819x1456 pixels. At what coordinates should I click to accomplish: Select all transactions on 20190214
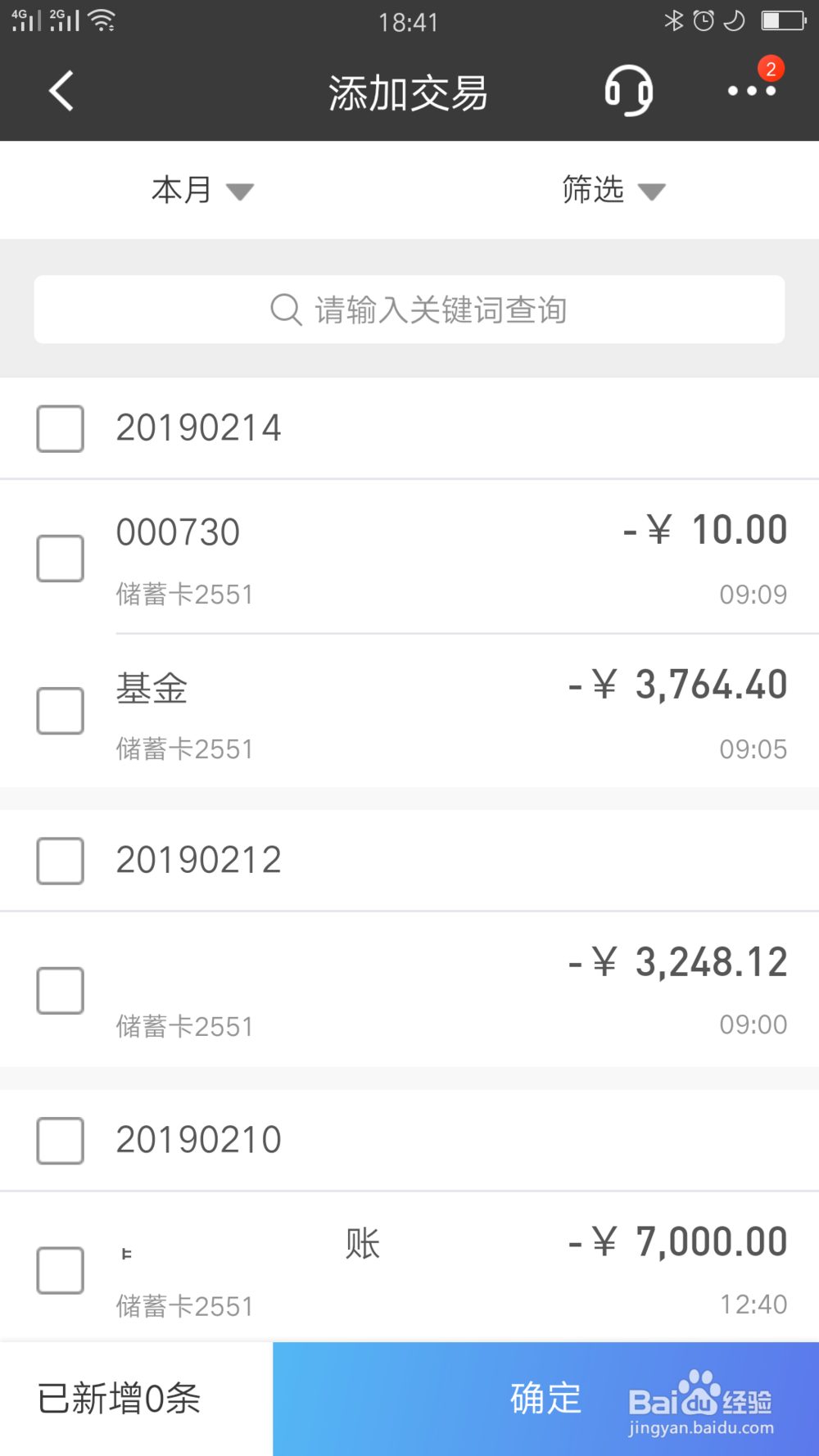pyautogui.click(x=61, y=428)
